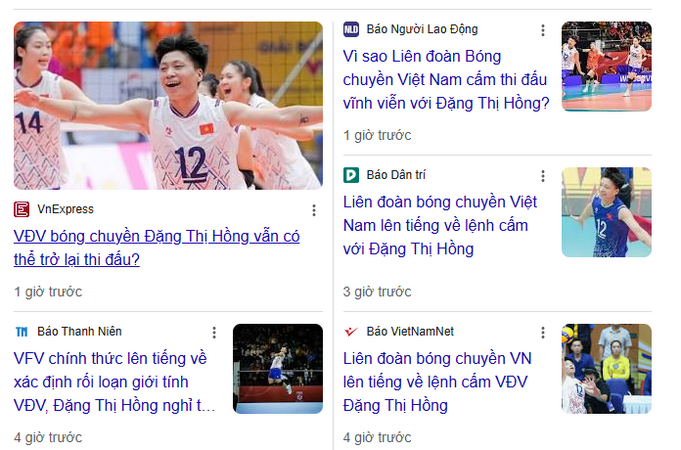The image size is (681, 450).
Task: Read the Báo Dân trí article on the ban
Action: pos(440,225)
